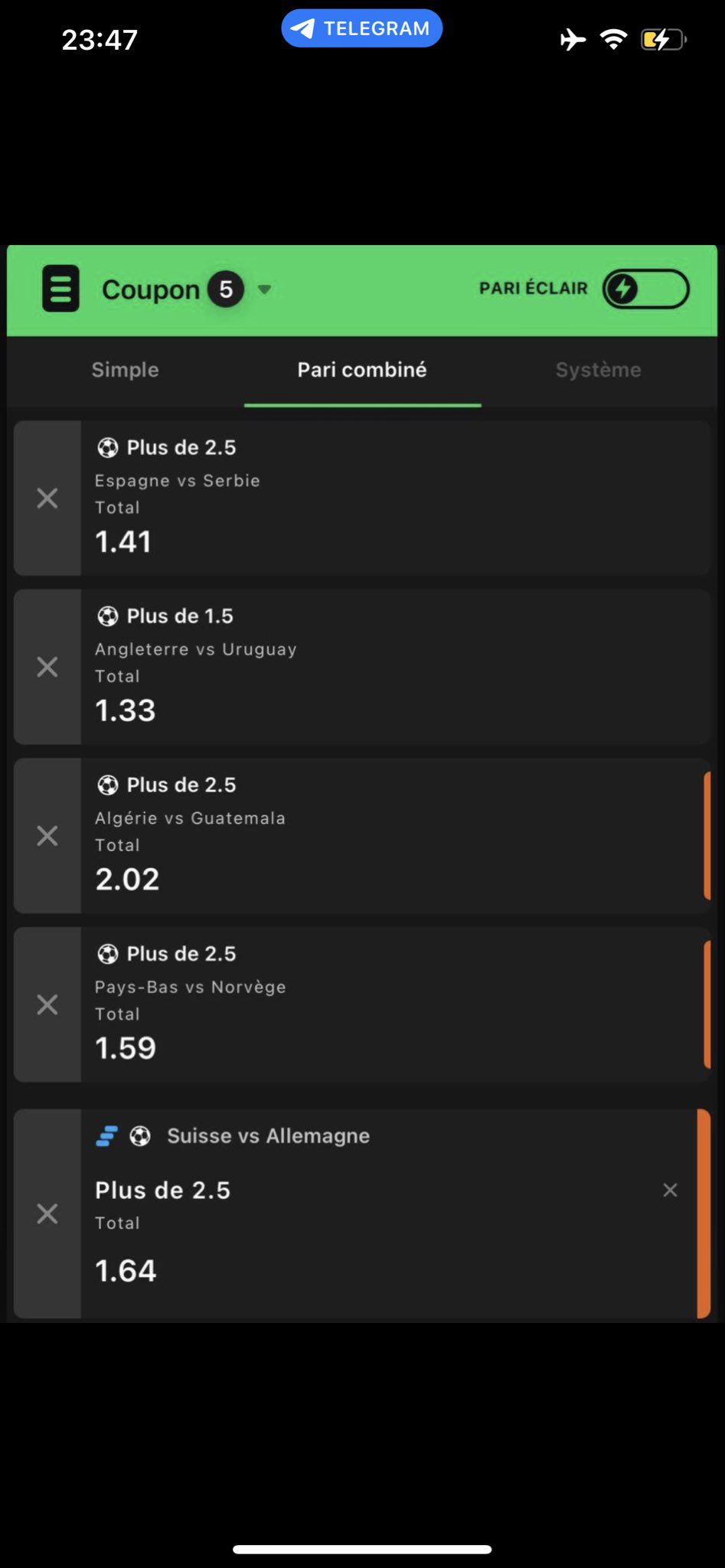The image size is (725, 1568).
Task: Open the coupon menu icon
Action: [x=60, y=289]
